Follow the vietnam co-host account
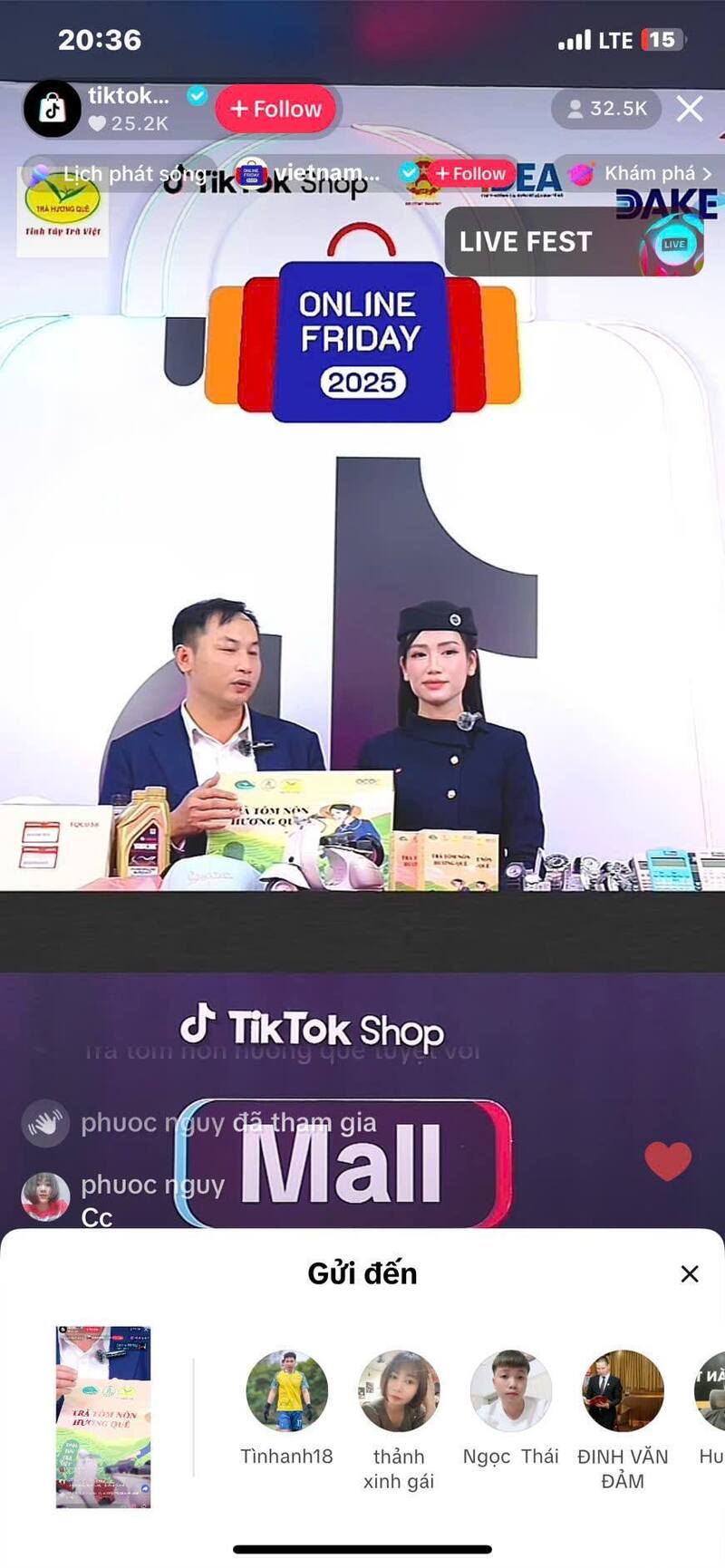This screenshot has height=1568, width=725. tap(469, 173)
